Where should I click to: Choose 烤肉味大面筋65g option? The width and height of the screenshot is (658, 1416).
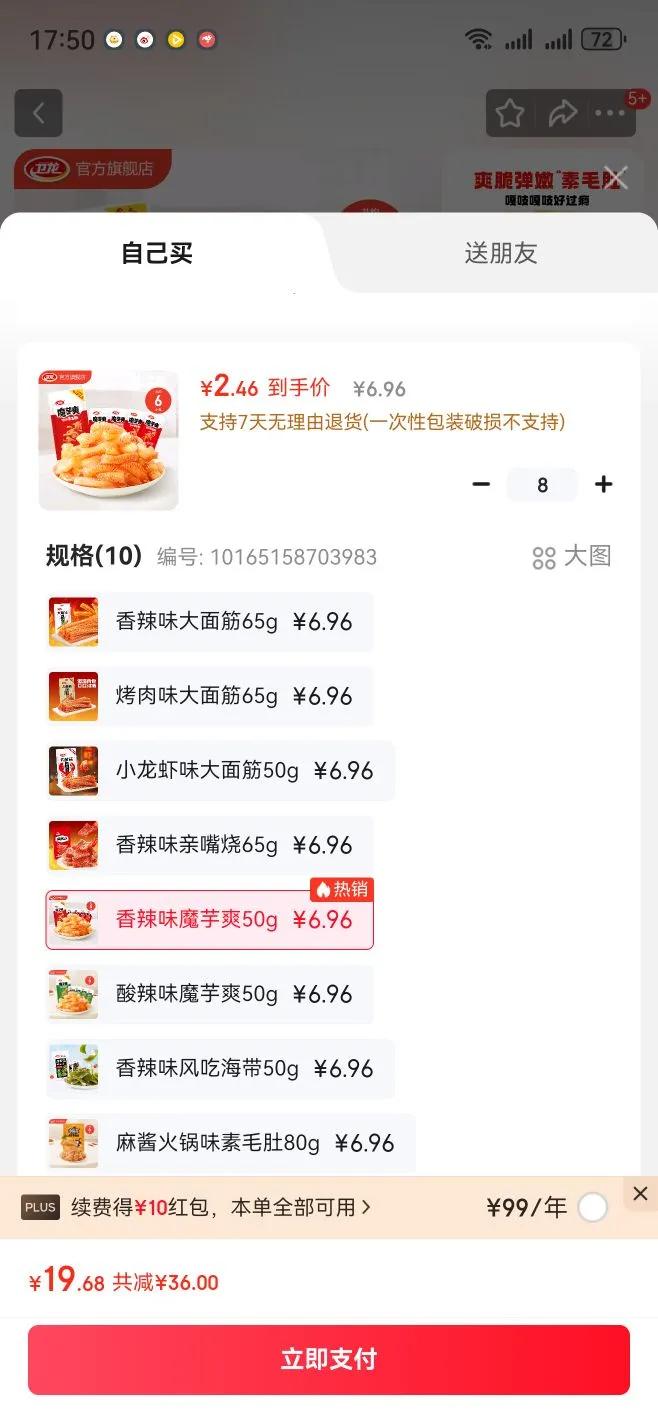(x=210, y=696)
